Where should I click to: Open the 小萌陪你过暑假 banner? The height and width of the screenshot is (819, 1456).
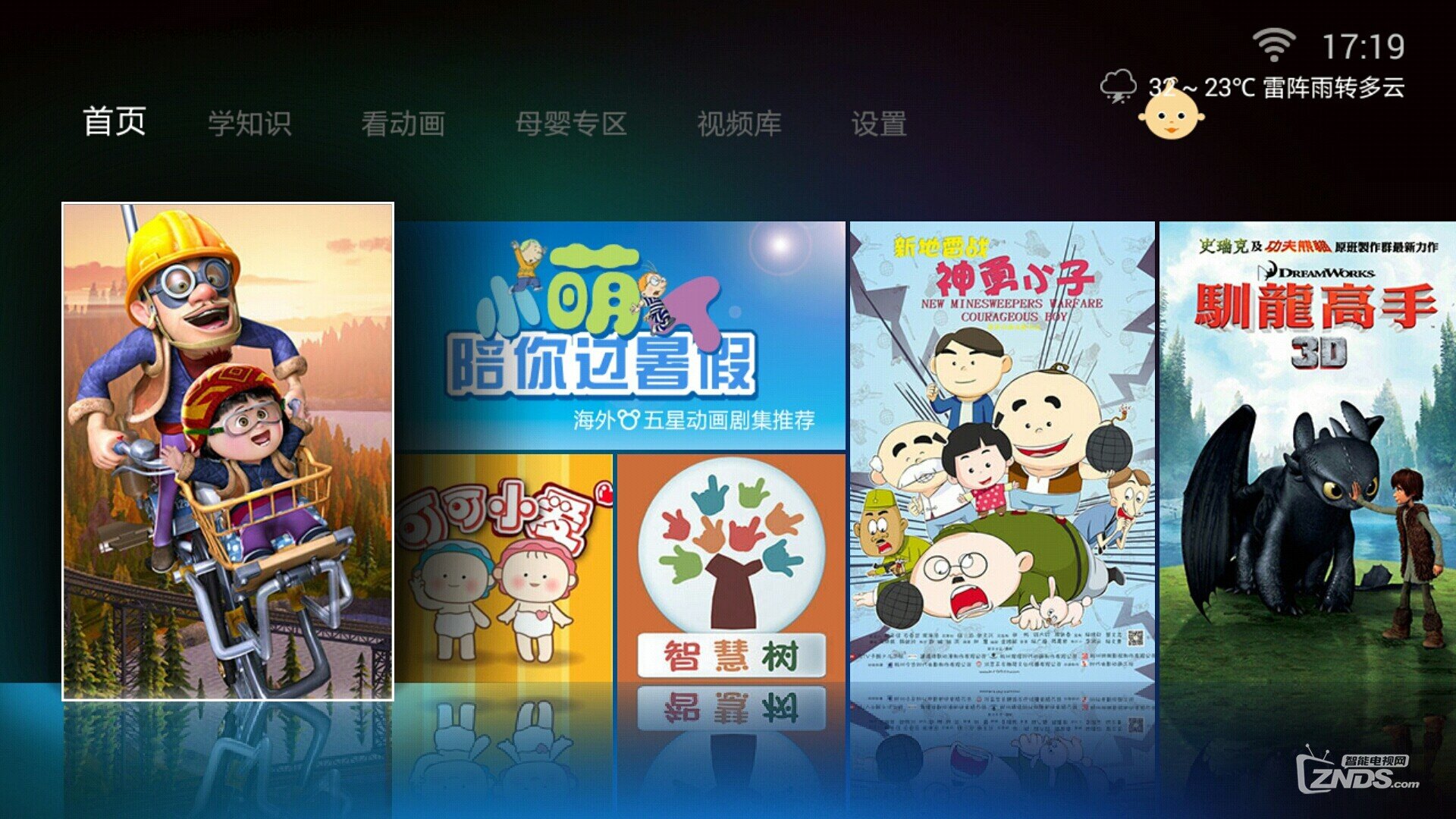pos(620,336)
